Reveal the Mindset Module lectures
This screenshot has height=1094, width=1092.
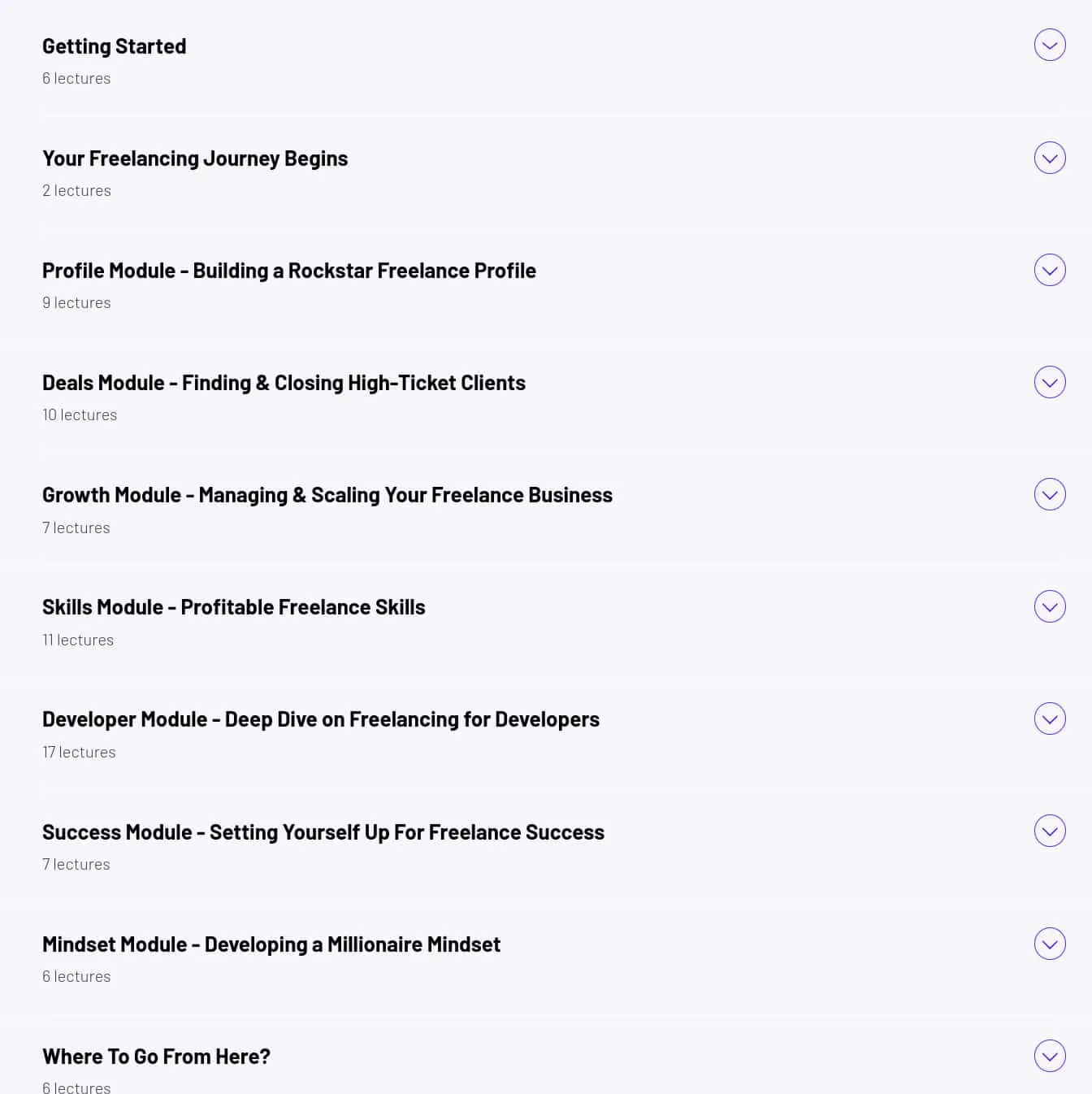(x=1050, y=944)
